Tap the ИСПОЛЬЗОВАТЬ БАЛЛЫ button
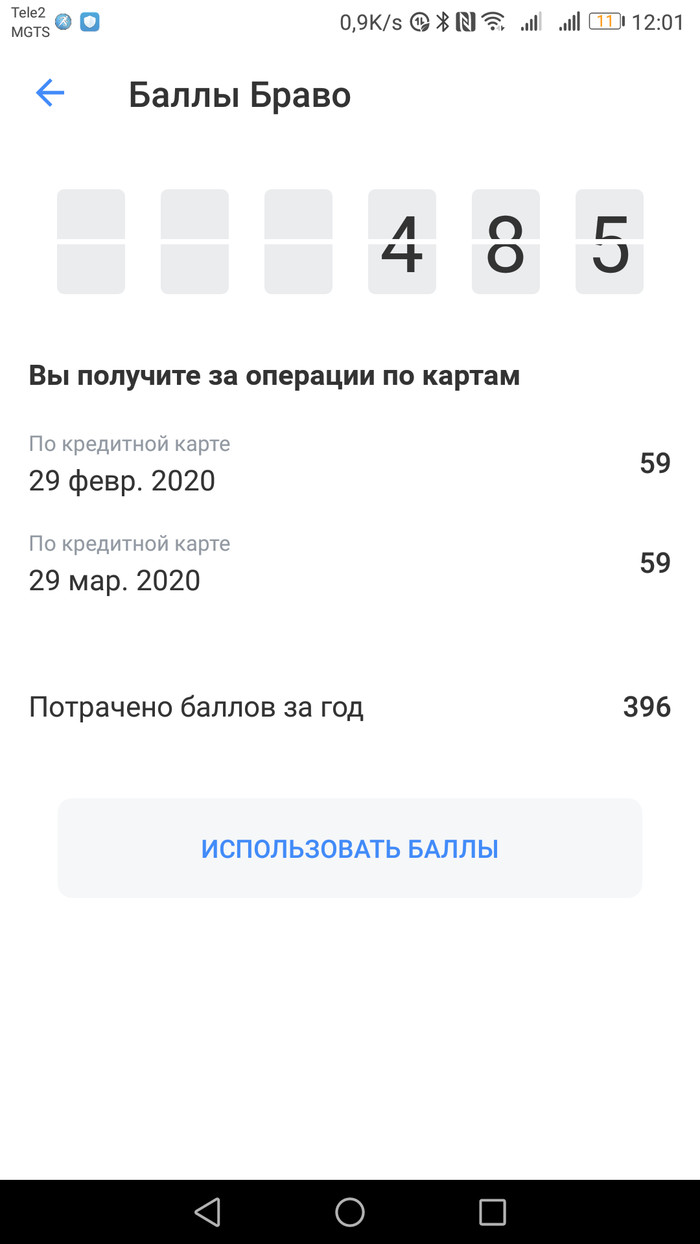700x1244 pixels. point(350,848)
